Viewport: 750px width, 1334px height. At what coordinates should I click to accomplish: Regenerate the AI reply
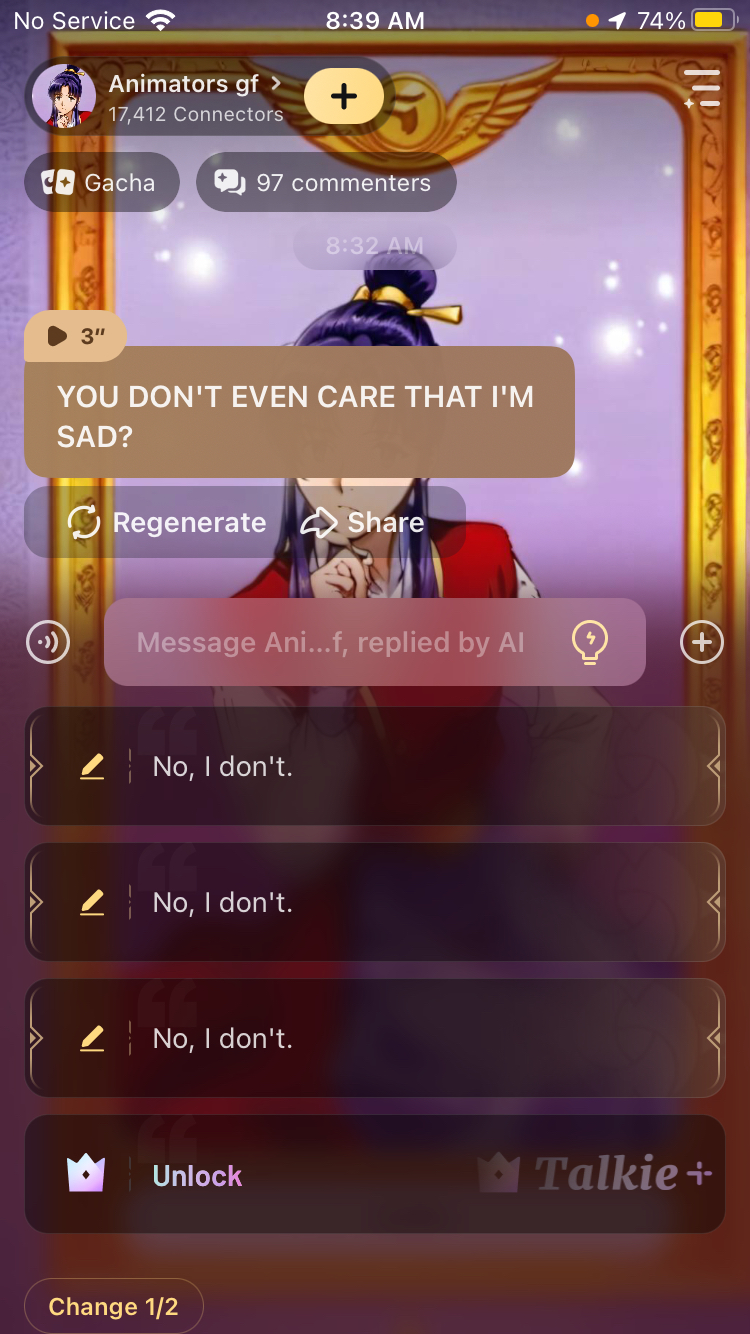click(x=167, y=522)
